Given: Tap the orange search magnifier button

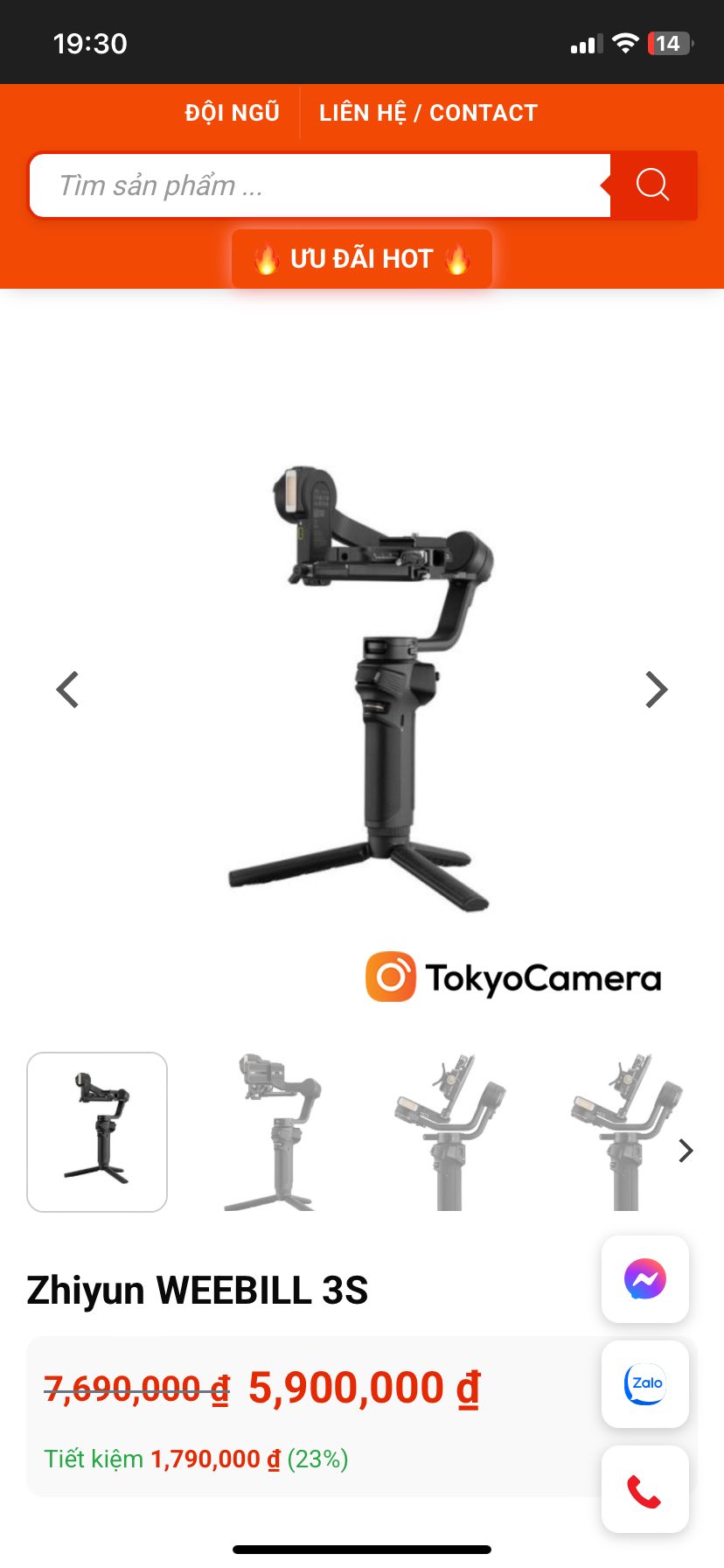Looking at the screenshot, I should [652, 185].
